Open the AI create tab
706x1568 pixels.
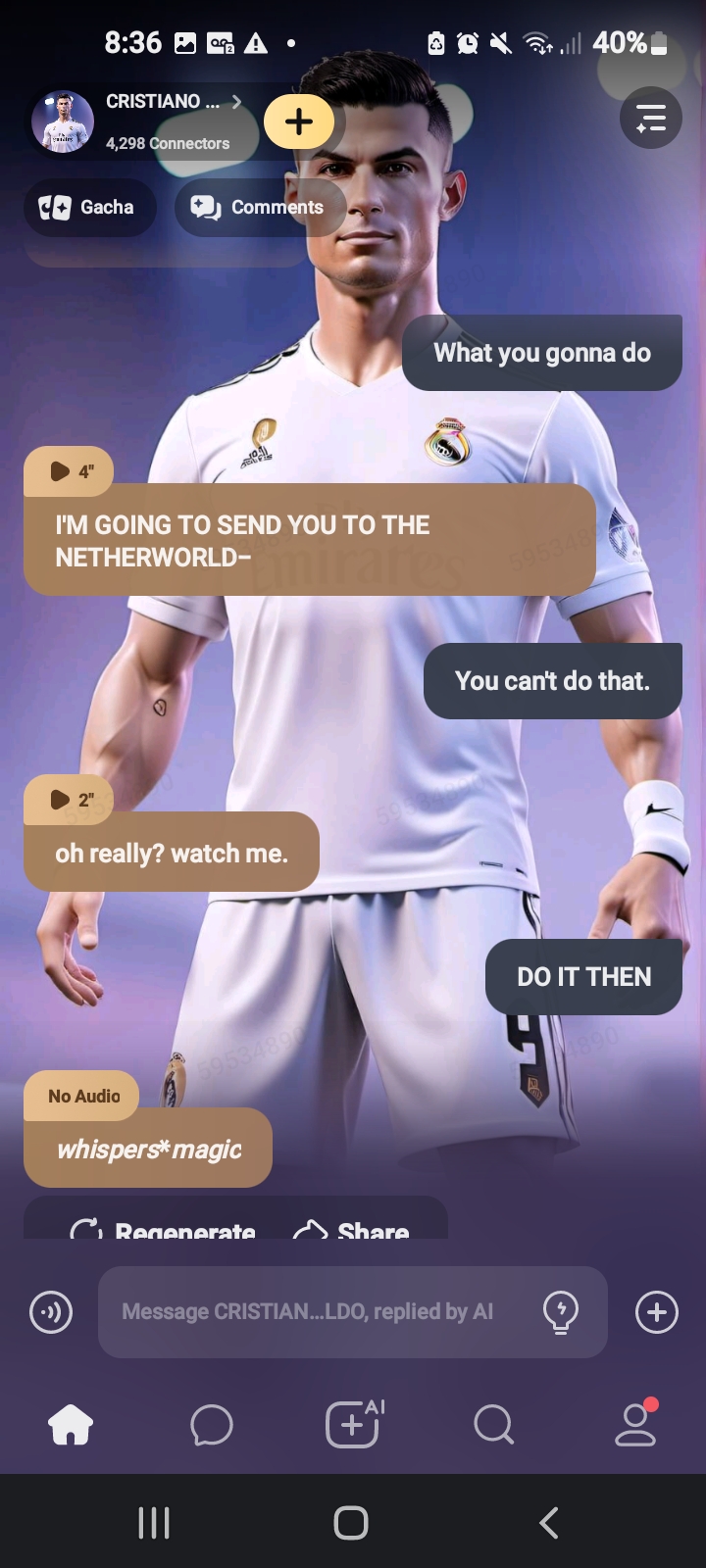click(353, 1425)
